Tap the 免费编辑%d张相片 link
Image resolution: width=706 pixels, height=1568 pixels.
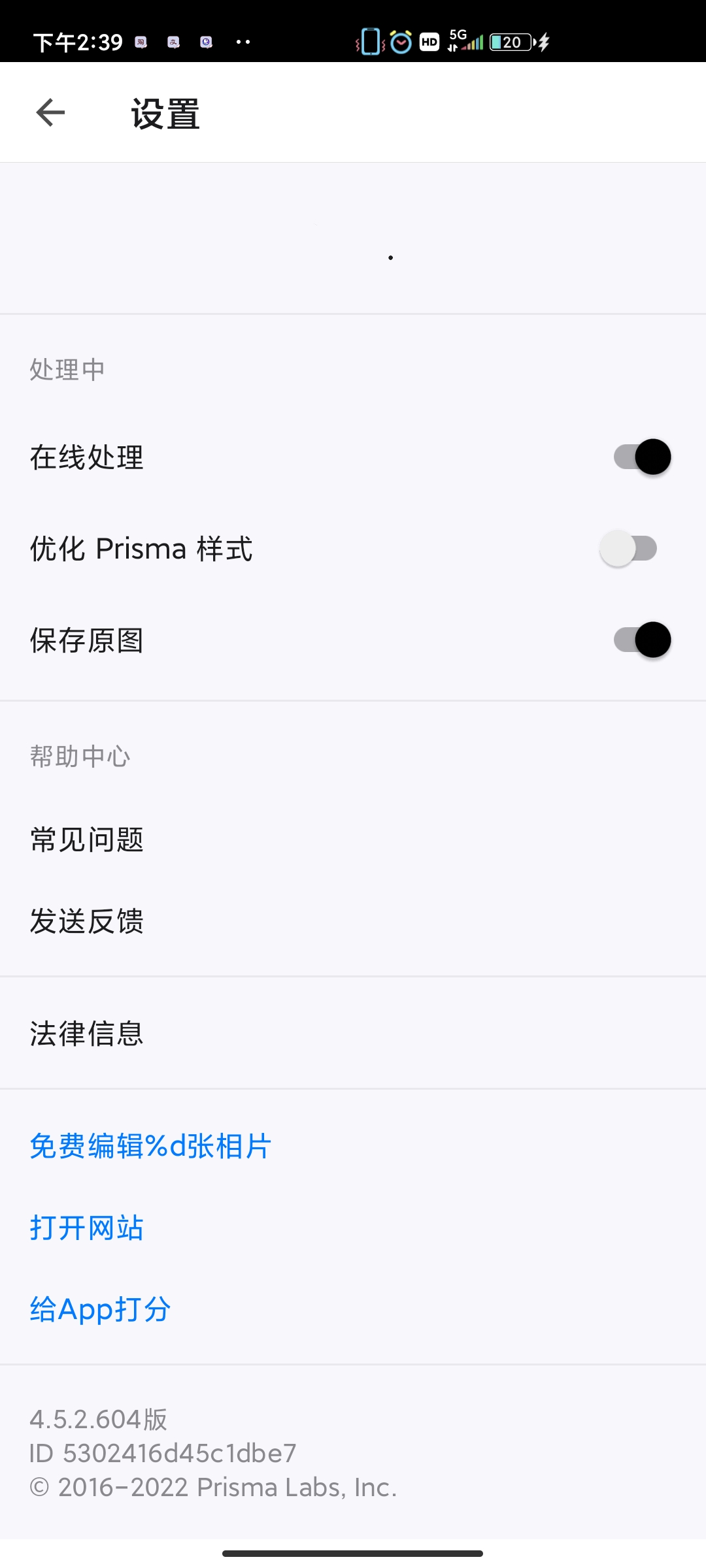[150, 1146]
